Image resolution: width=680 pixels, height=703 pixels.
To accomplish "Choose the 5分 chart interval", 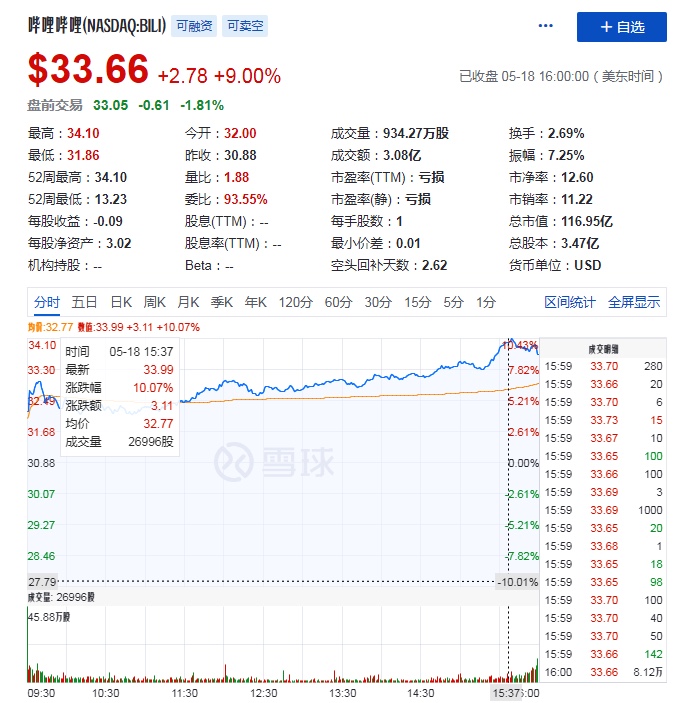I will tap(454, 302).
